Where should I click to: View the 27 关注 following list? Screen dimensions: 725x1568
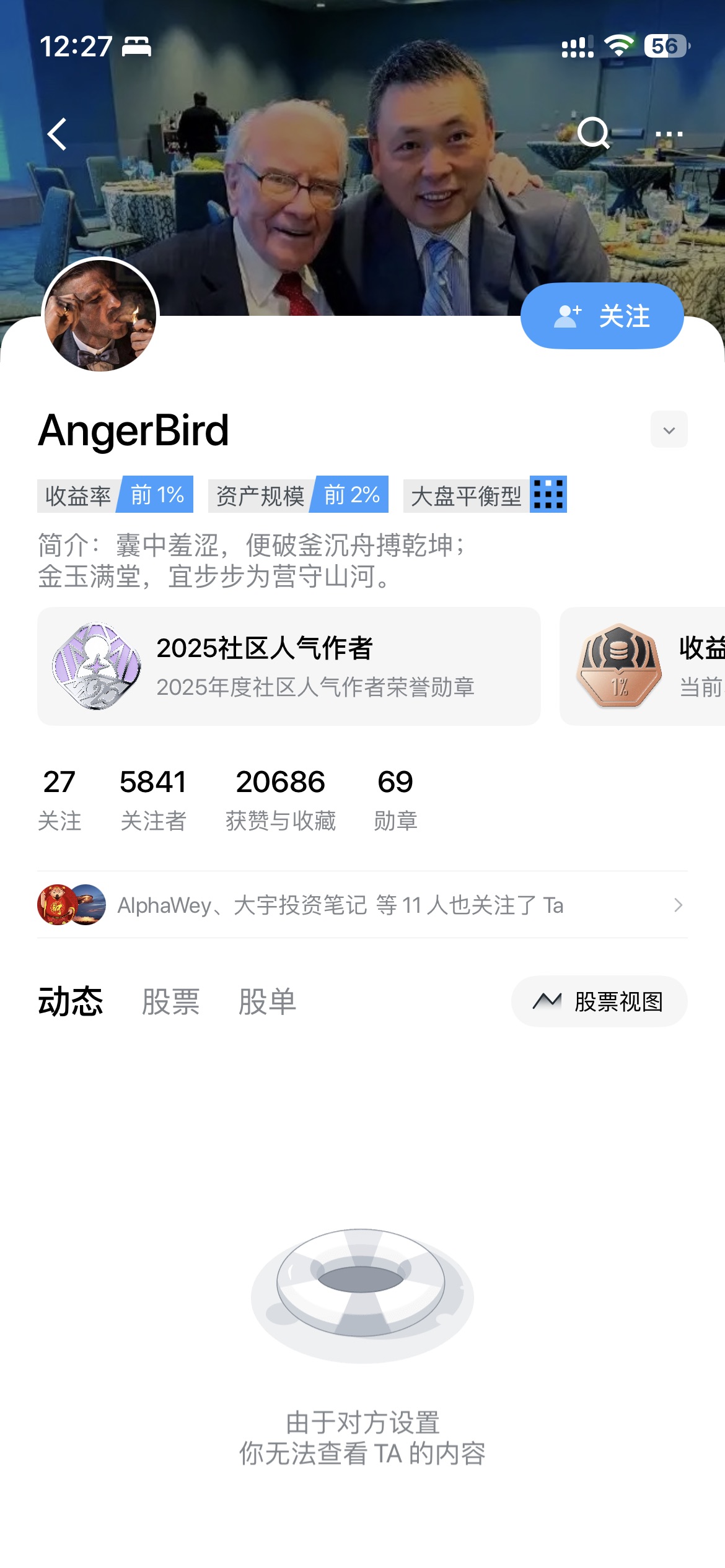(59, 799)
